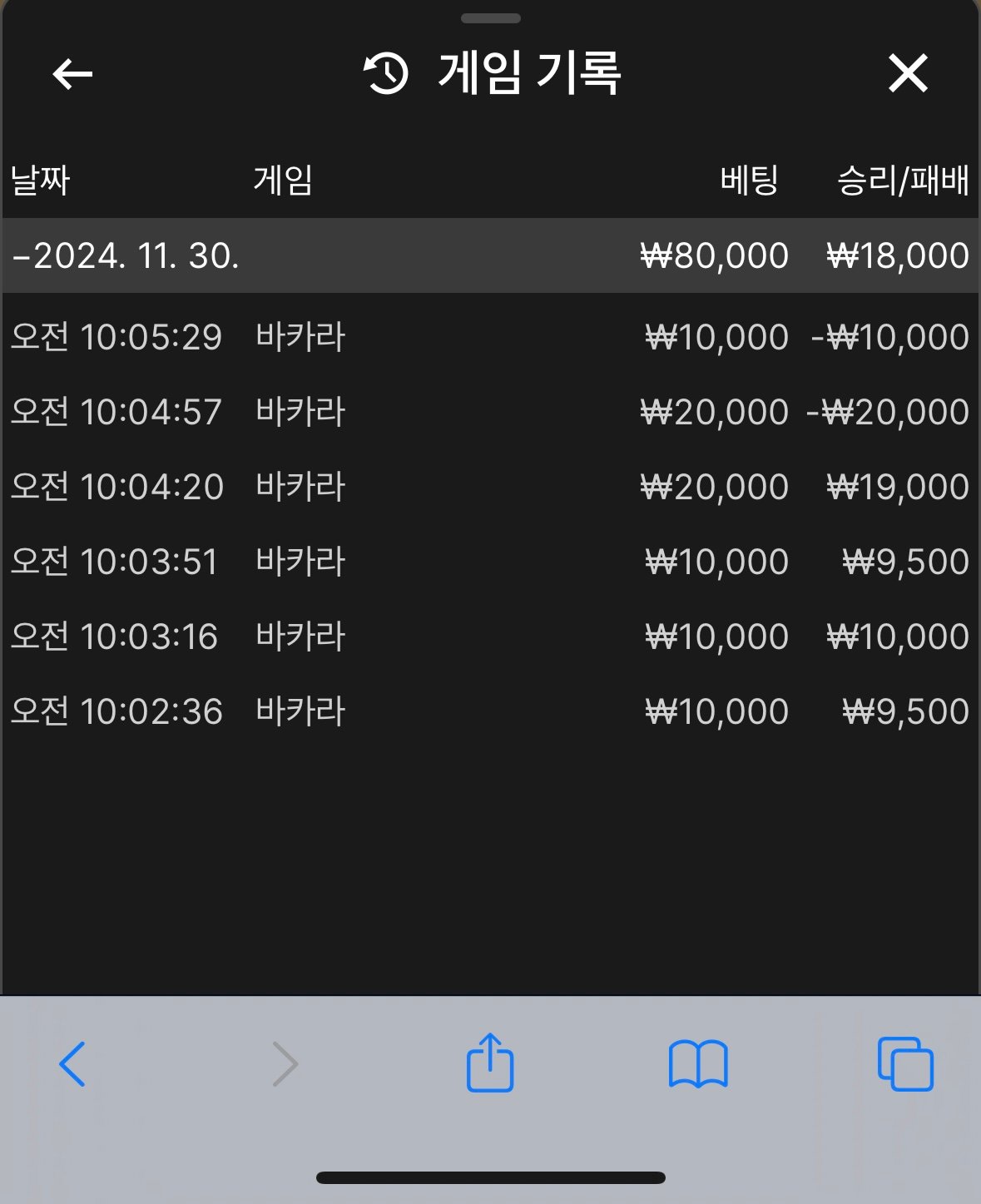Share this page from the browser toolbar
Image resolution: width=981 pixels, height=1204 pixels.
click(490, 1063)
